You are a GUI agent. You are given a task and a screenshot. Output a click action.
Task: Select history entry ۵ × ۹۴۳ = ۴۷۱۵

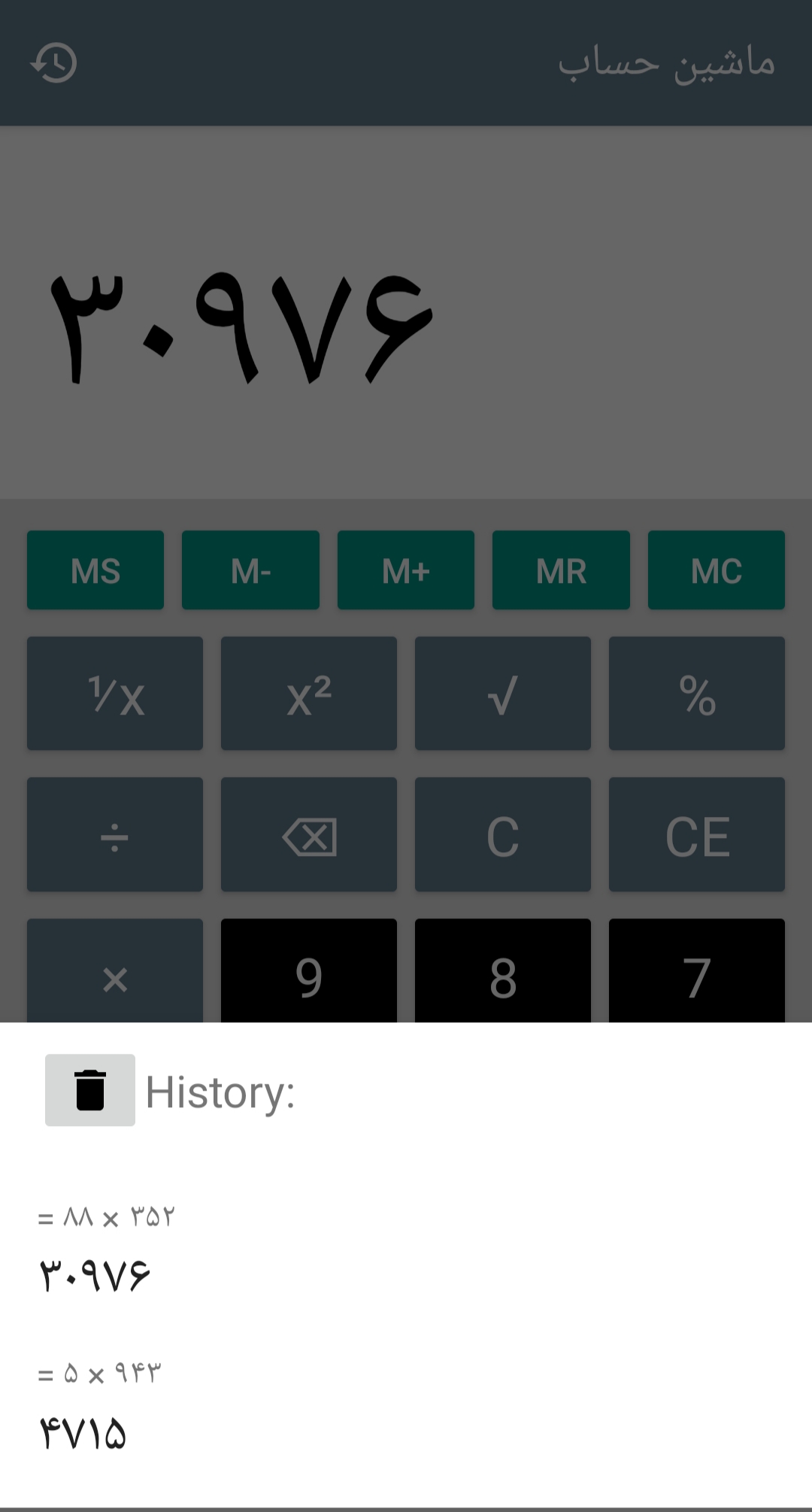click(98, 1405)
